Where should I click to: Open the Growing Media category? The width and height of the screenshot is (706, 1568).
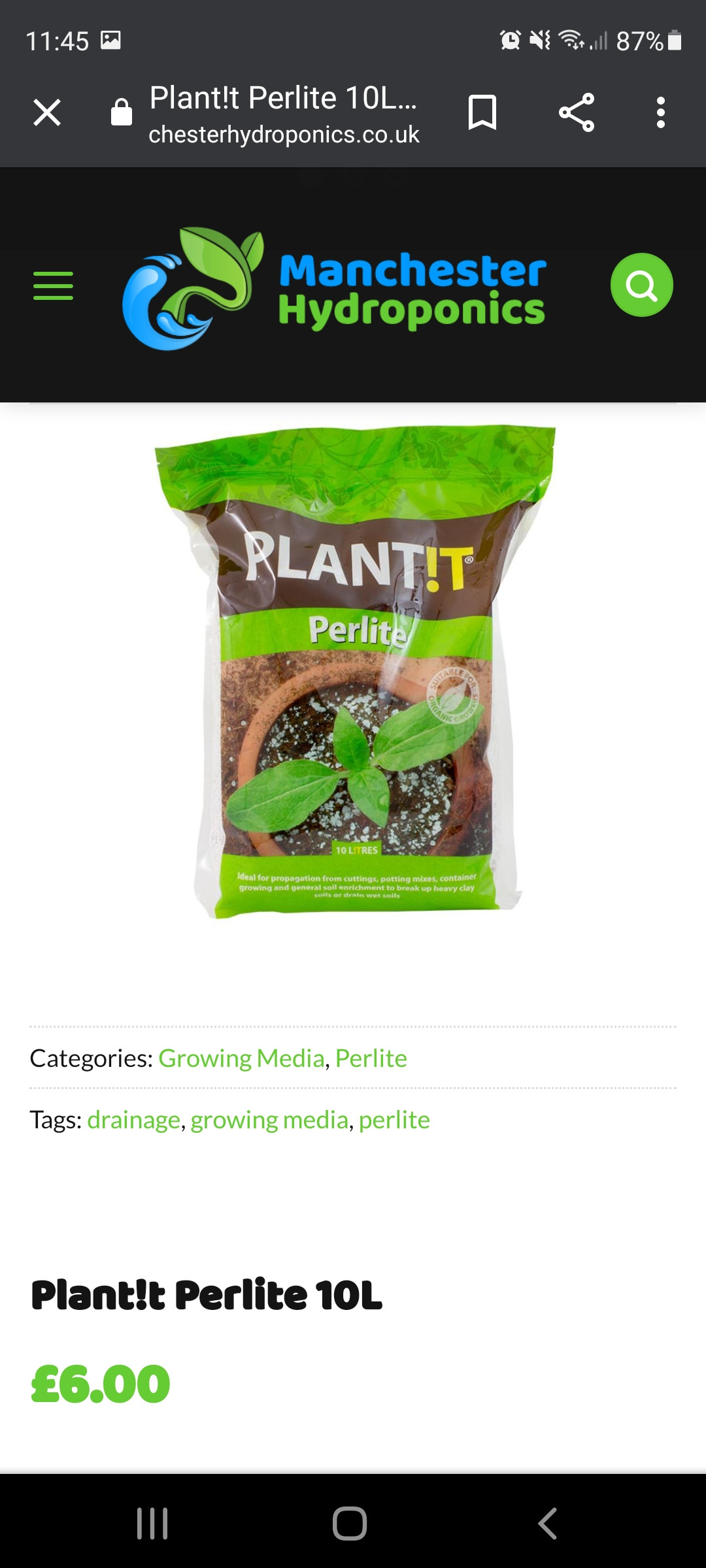pyautogui.click(x=241, y=1058)
